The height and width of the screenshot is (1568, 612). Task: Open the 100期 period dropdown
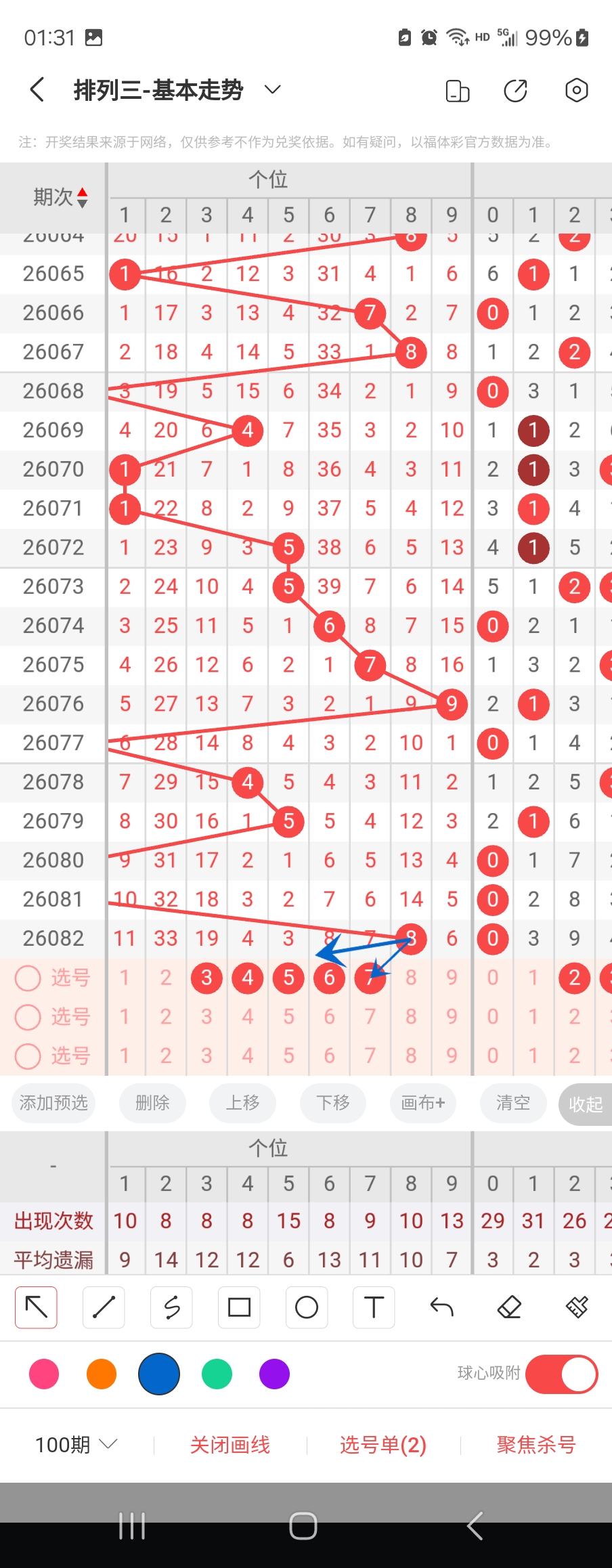(x=76, y=1445)
